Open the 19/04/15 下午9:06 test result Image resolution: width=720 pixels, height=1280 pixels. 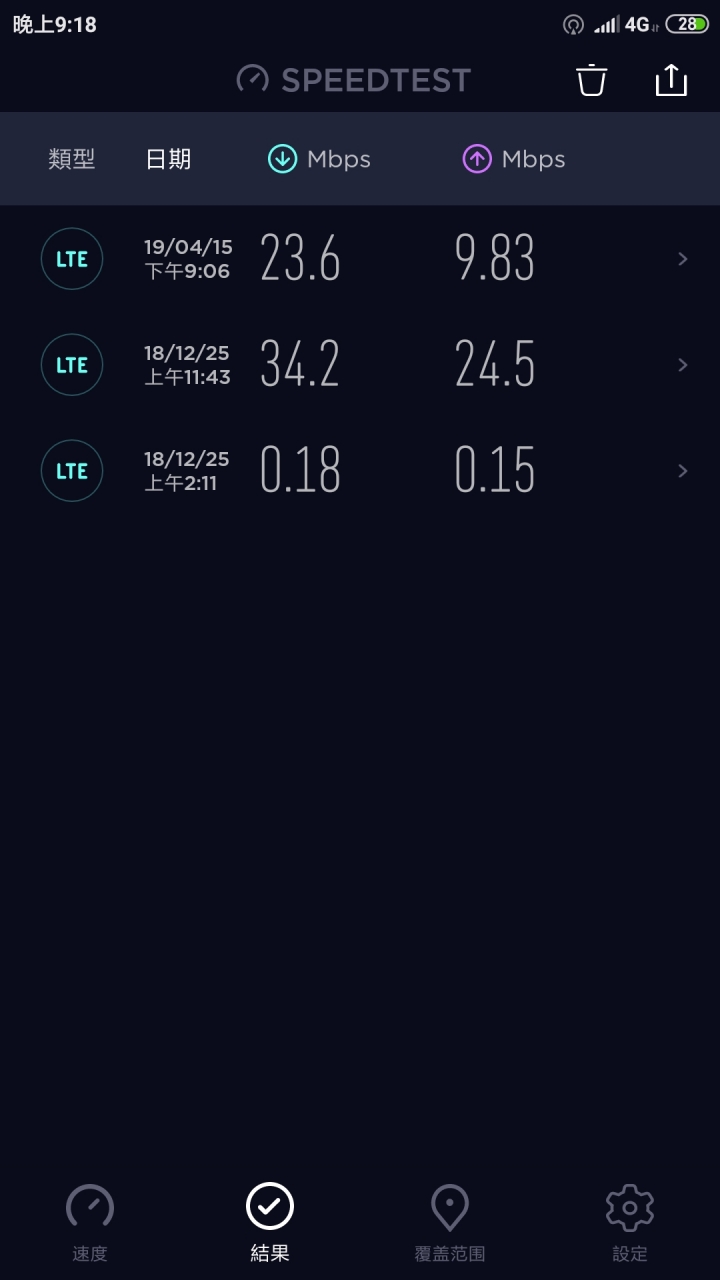[360, 259]
